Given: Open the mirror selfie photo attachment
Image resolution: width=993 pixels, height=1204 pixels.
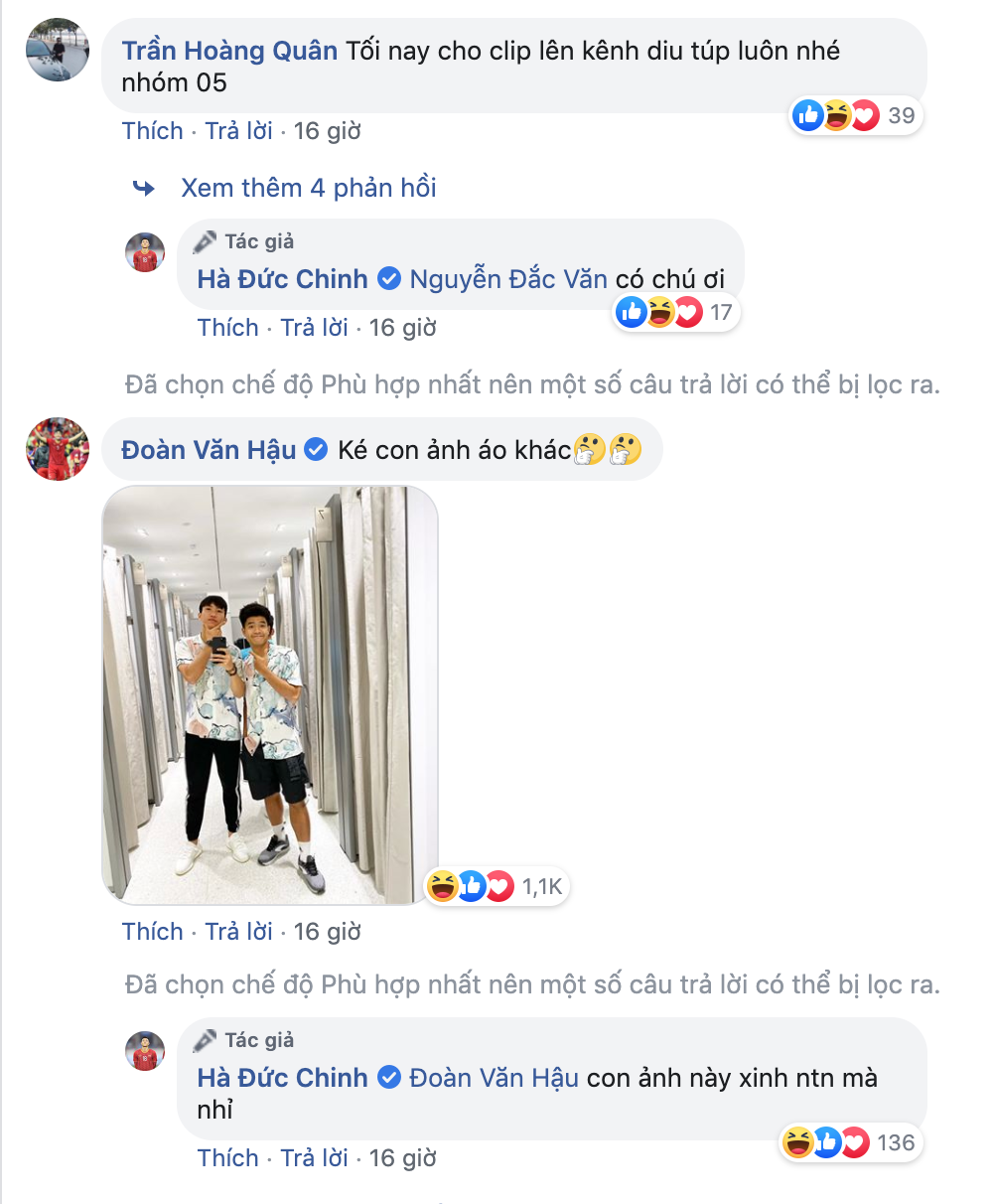Looking at the screenshot, I should [x=268, y=695].
